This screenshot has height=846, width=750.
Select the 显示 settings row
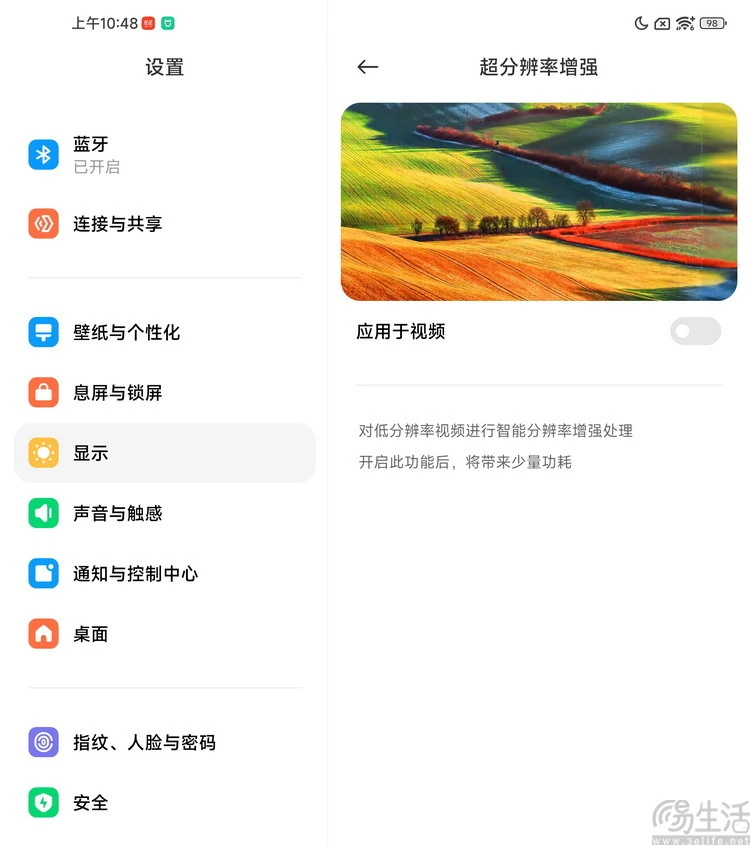164,453
